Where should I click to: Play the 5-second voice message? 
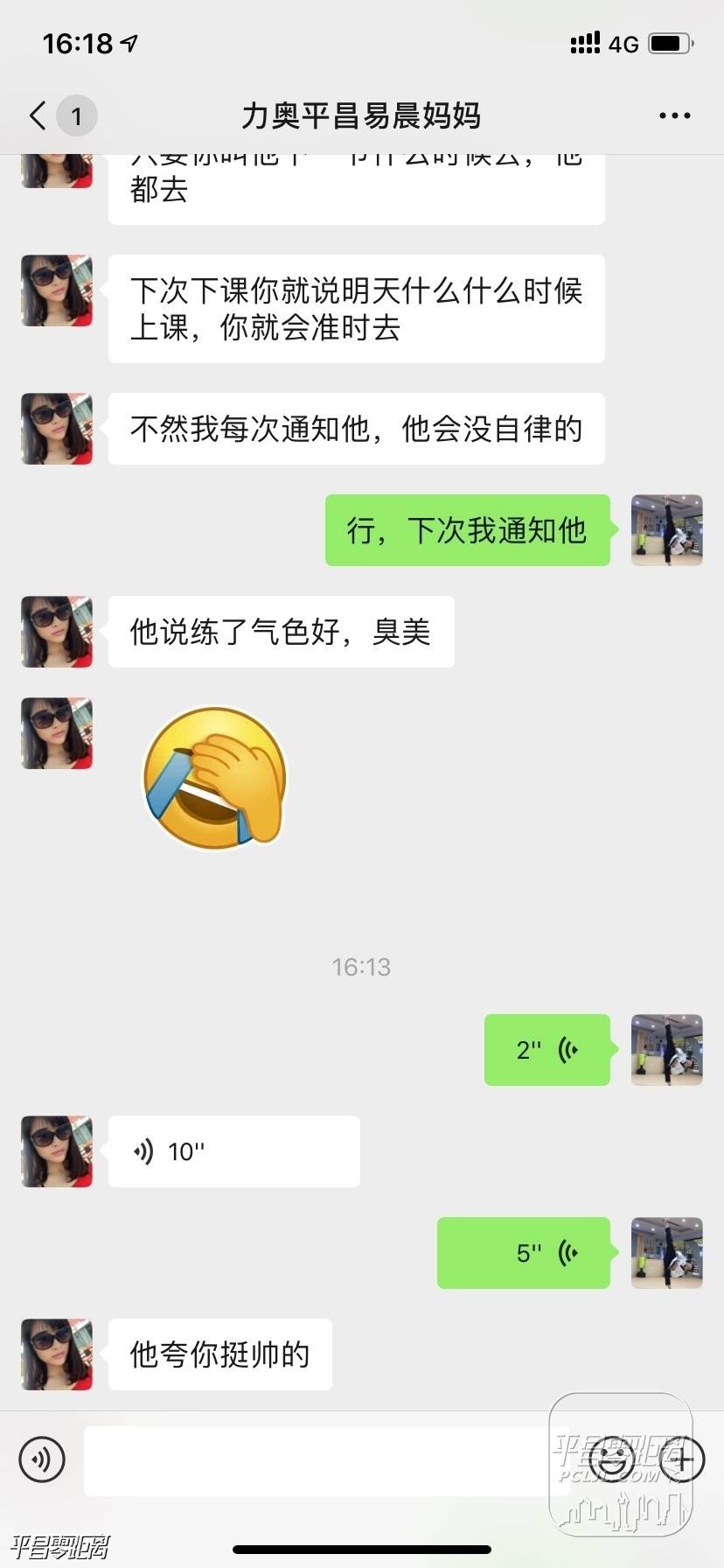[x=523, y=1253]
